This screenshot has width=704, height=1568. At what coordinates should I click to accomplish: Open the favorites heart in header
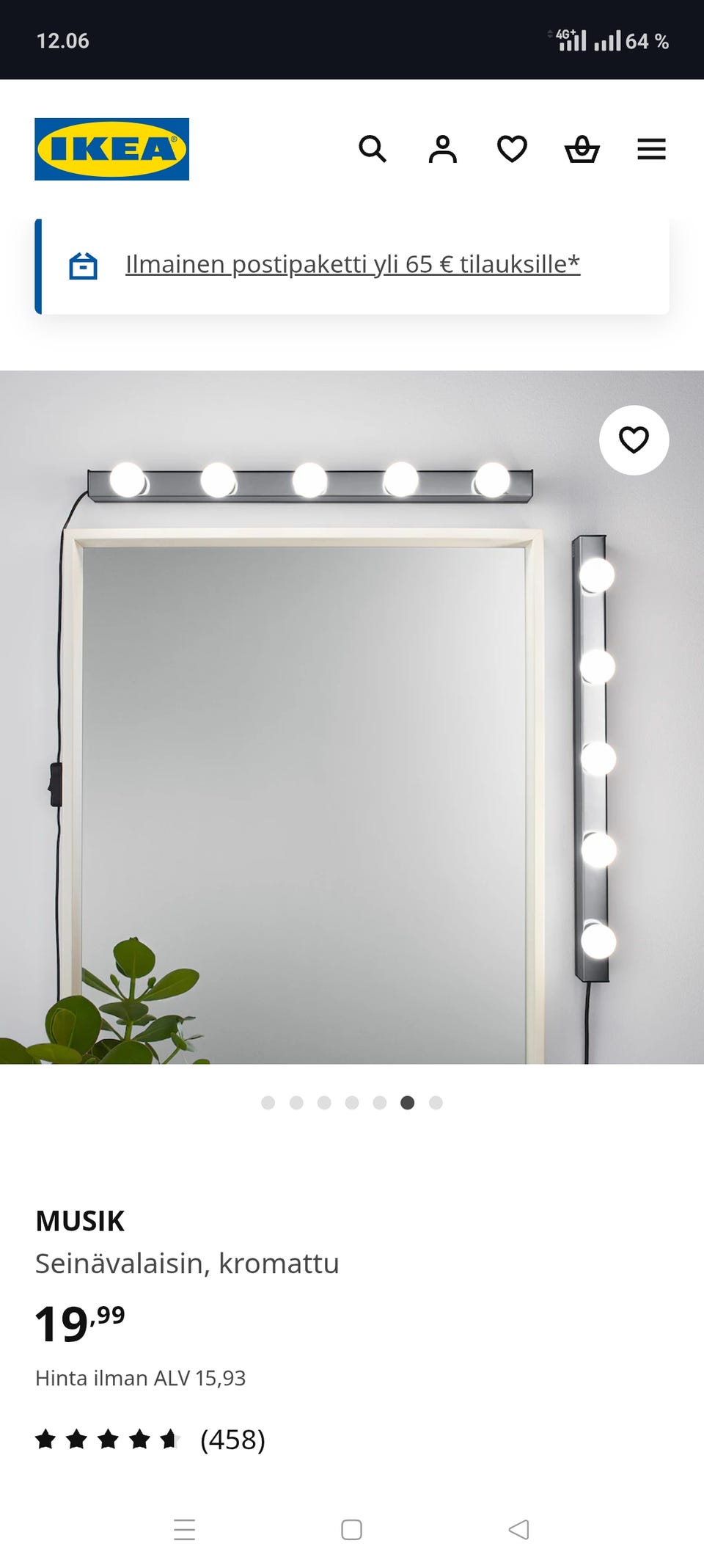[x=512, y=149]
